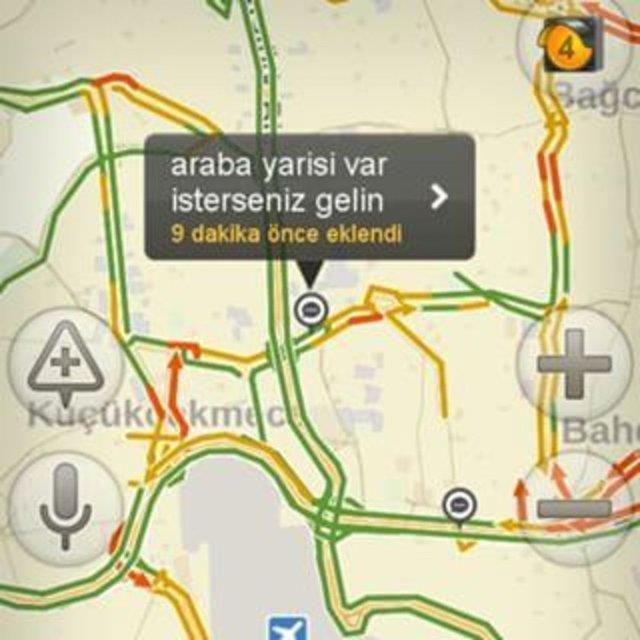The width and height of the screenshot is (640, 640).
Task: Tap the chat marker under the popup
Action: tap(310, 310)
